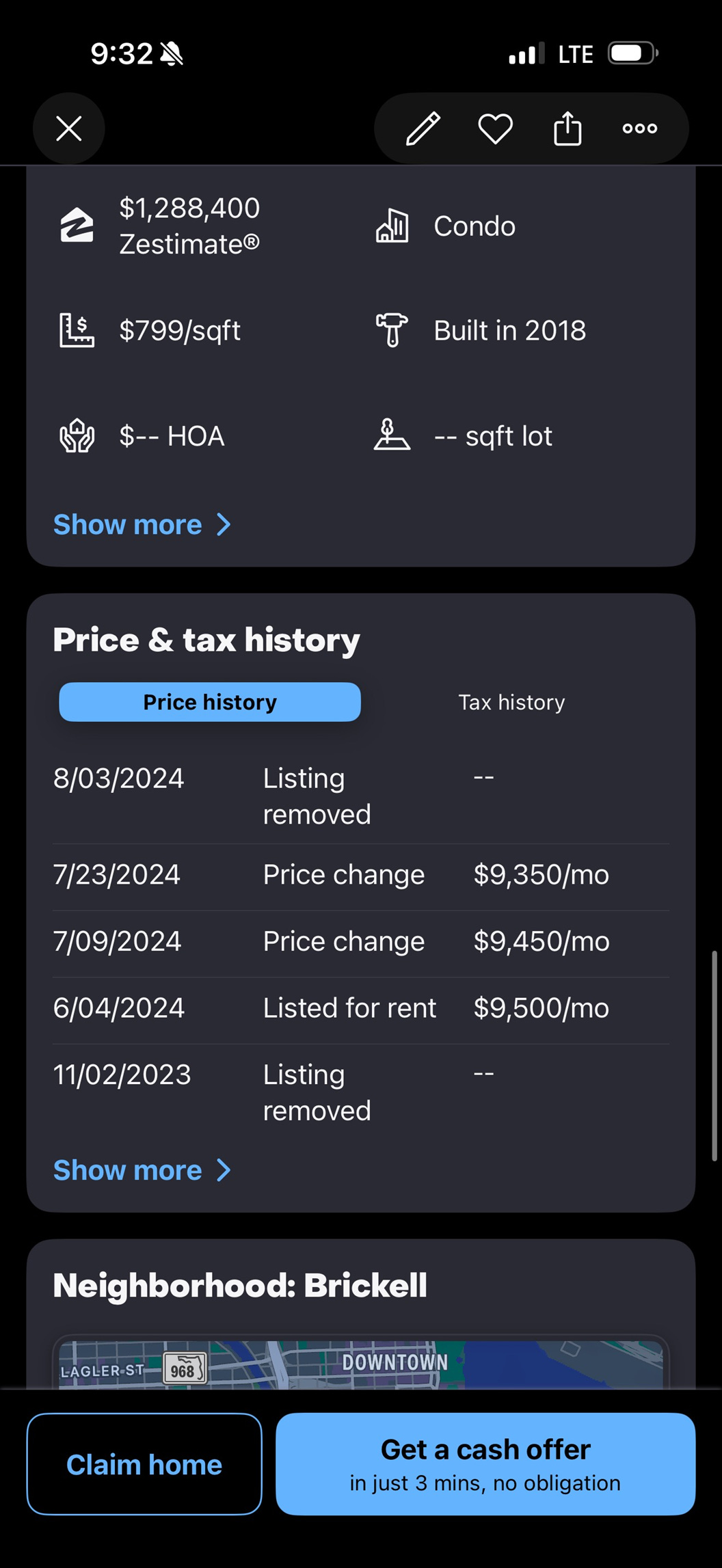Select the Price history tab
This screenshot has width=722, height=1568.
point(210,702)
